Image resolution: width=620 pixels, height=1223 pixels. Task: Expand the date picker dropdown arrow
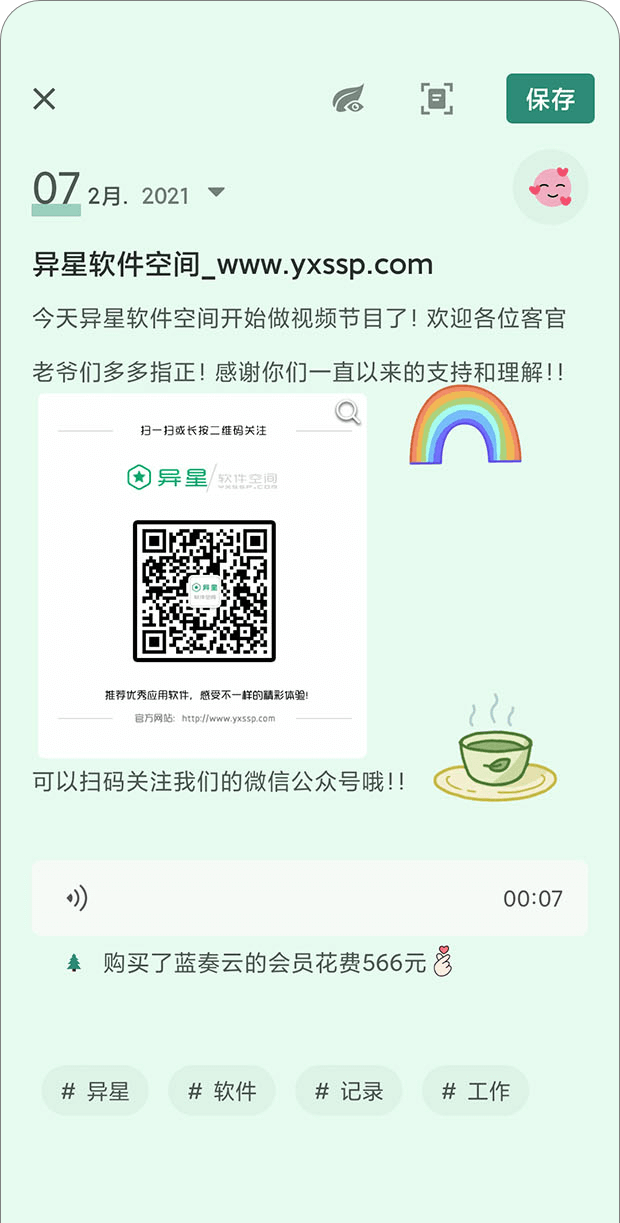click(215, 193)
